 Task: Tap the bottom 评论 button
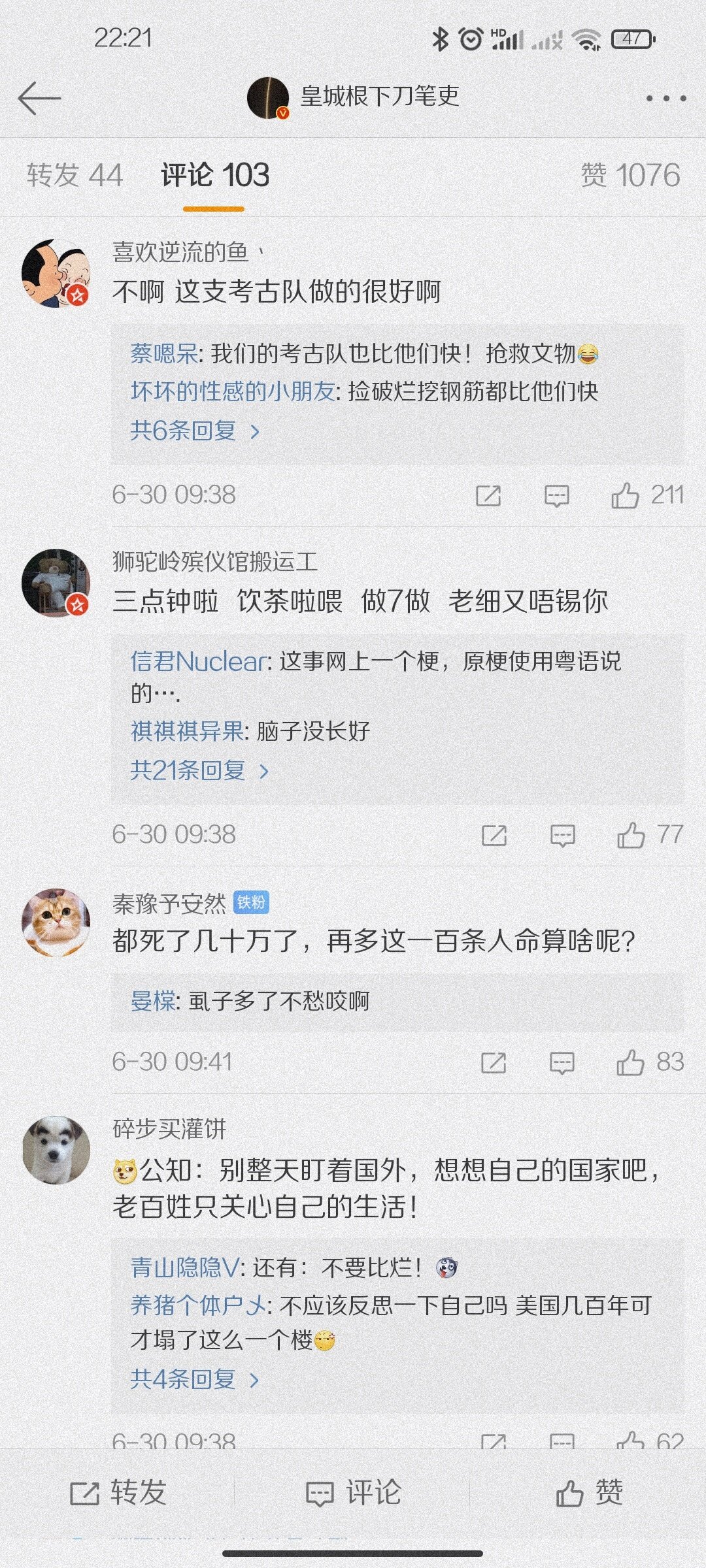[354, 1493]
